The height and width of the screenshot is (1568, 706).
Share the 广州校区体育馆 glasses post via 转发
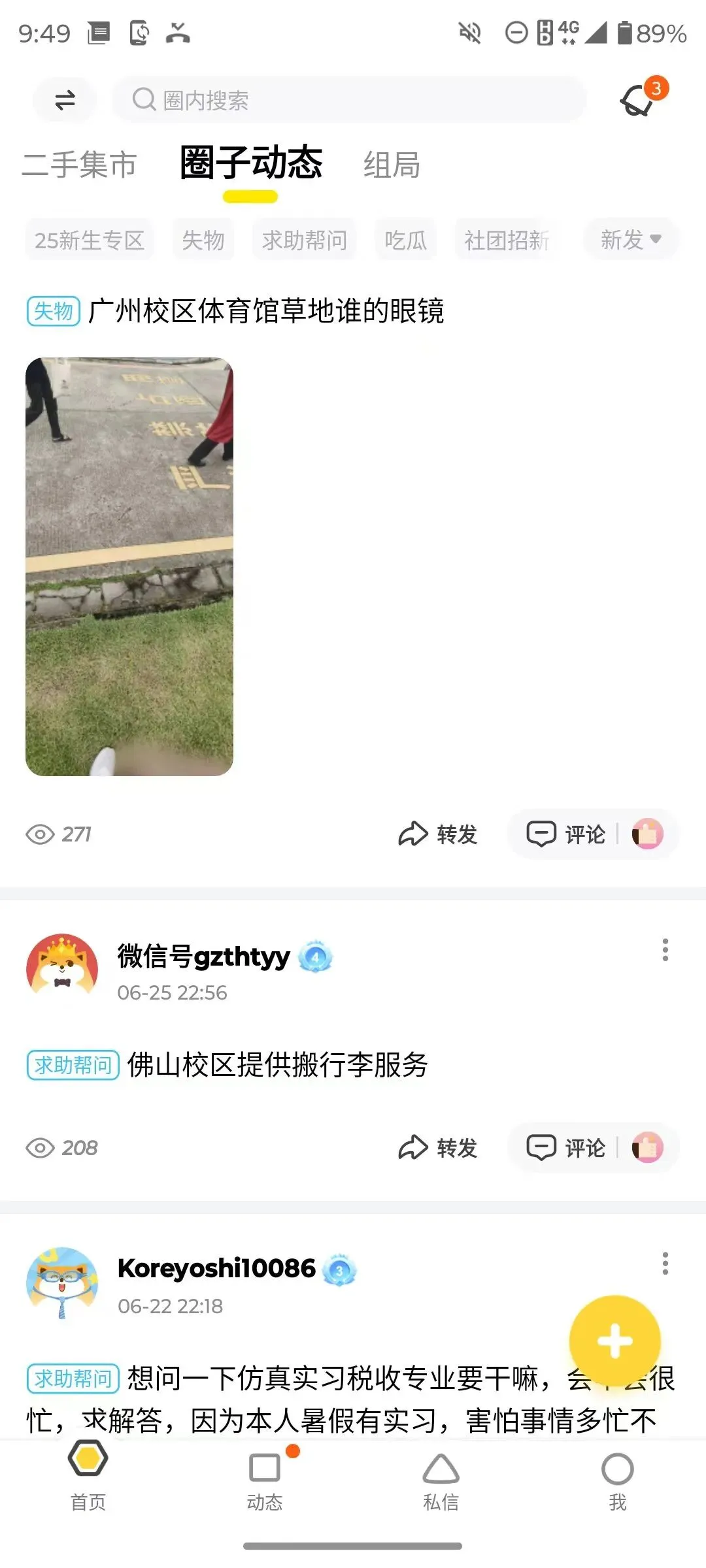point(438,834)
